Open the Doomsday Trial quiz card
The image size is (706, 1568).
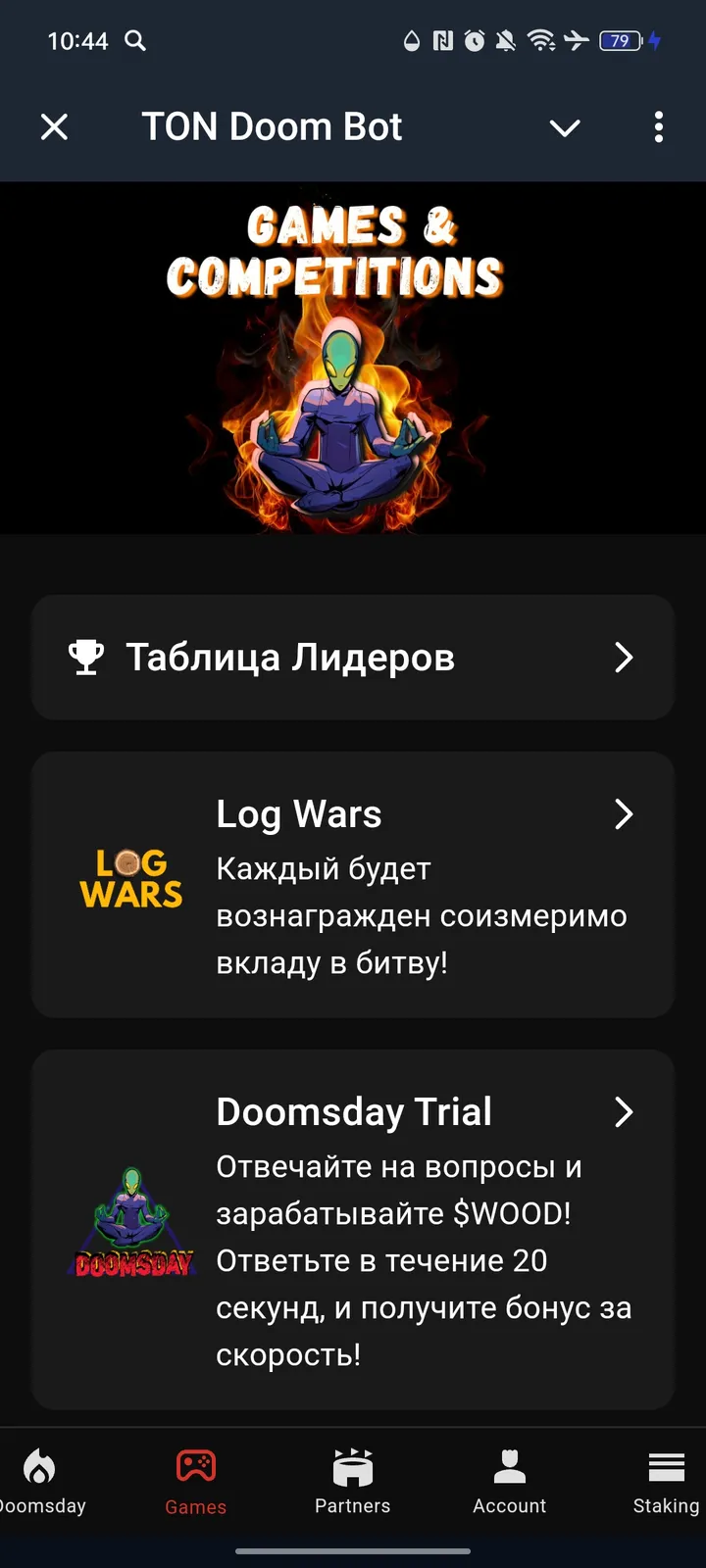353,1230
